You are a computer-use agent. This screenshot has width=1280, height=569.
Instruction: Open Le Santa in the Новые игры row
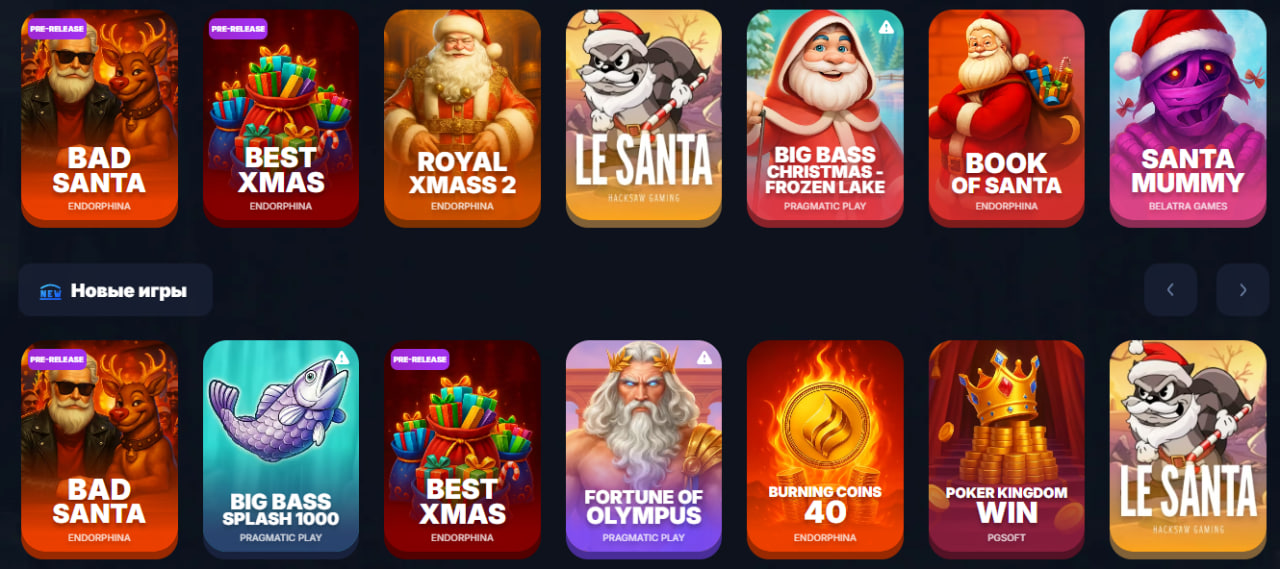click(1187, 448)
